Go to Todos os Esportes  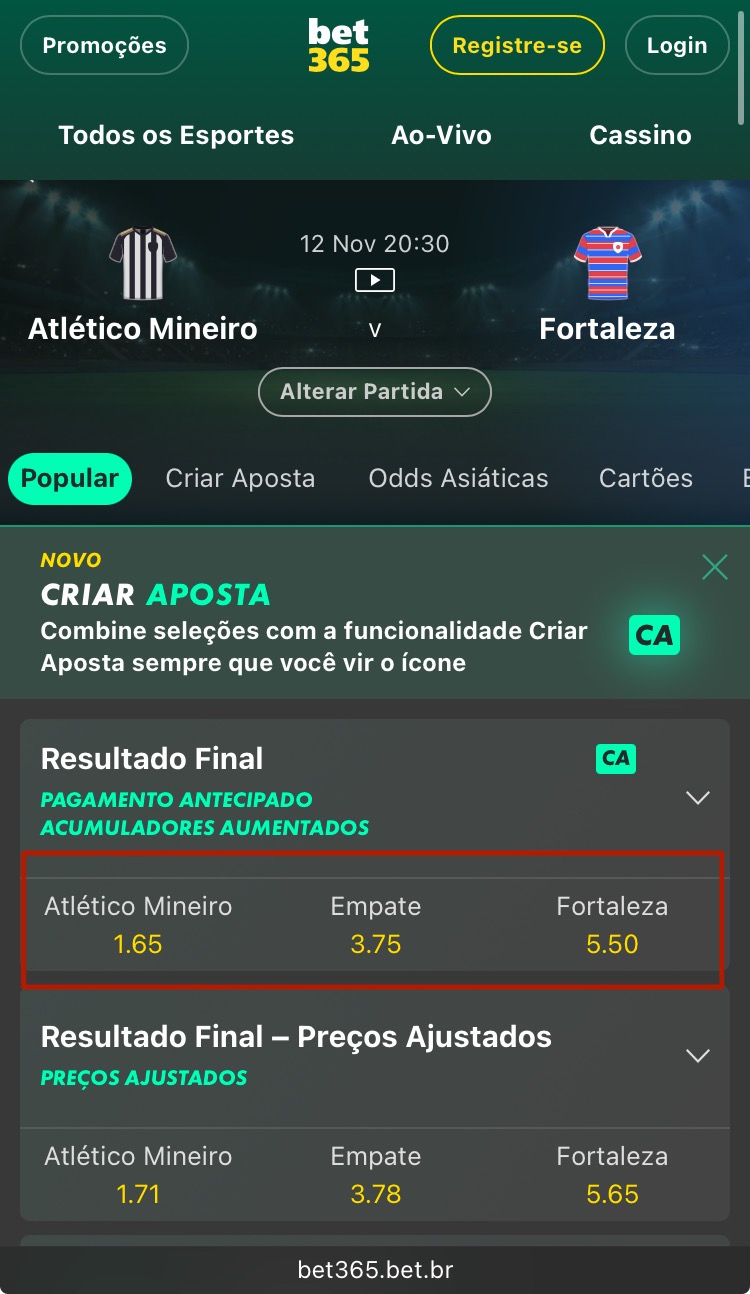(176, 135)
